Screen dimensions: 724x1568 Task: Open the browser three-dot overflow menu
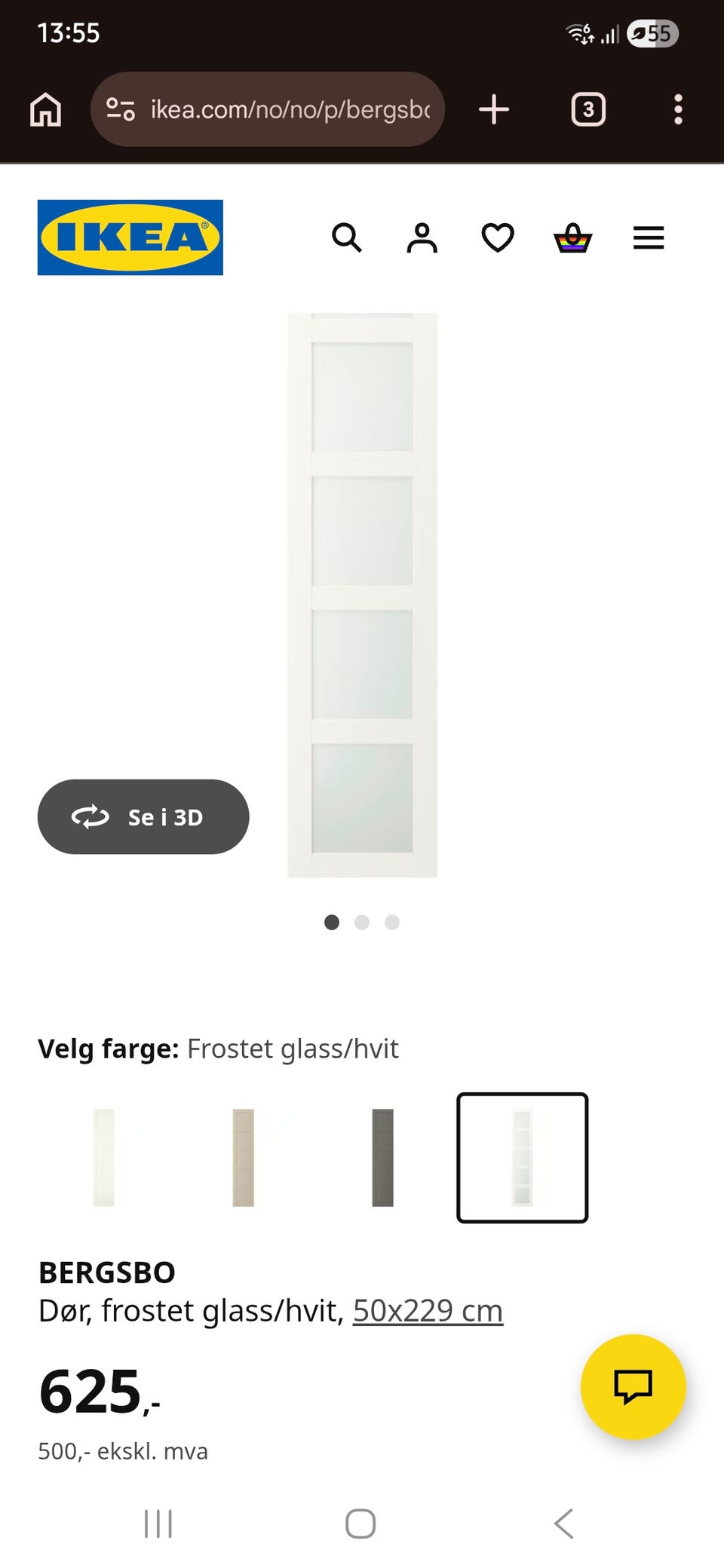coord(678,109)
